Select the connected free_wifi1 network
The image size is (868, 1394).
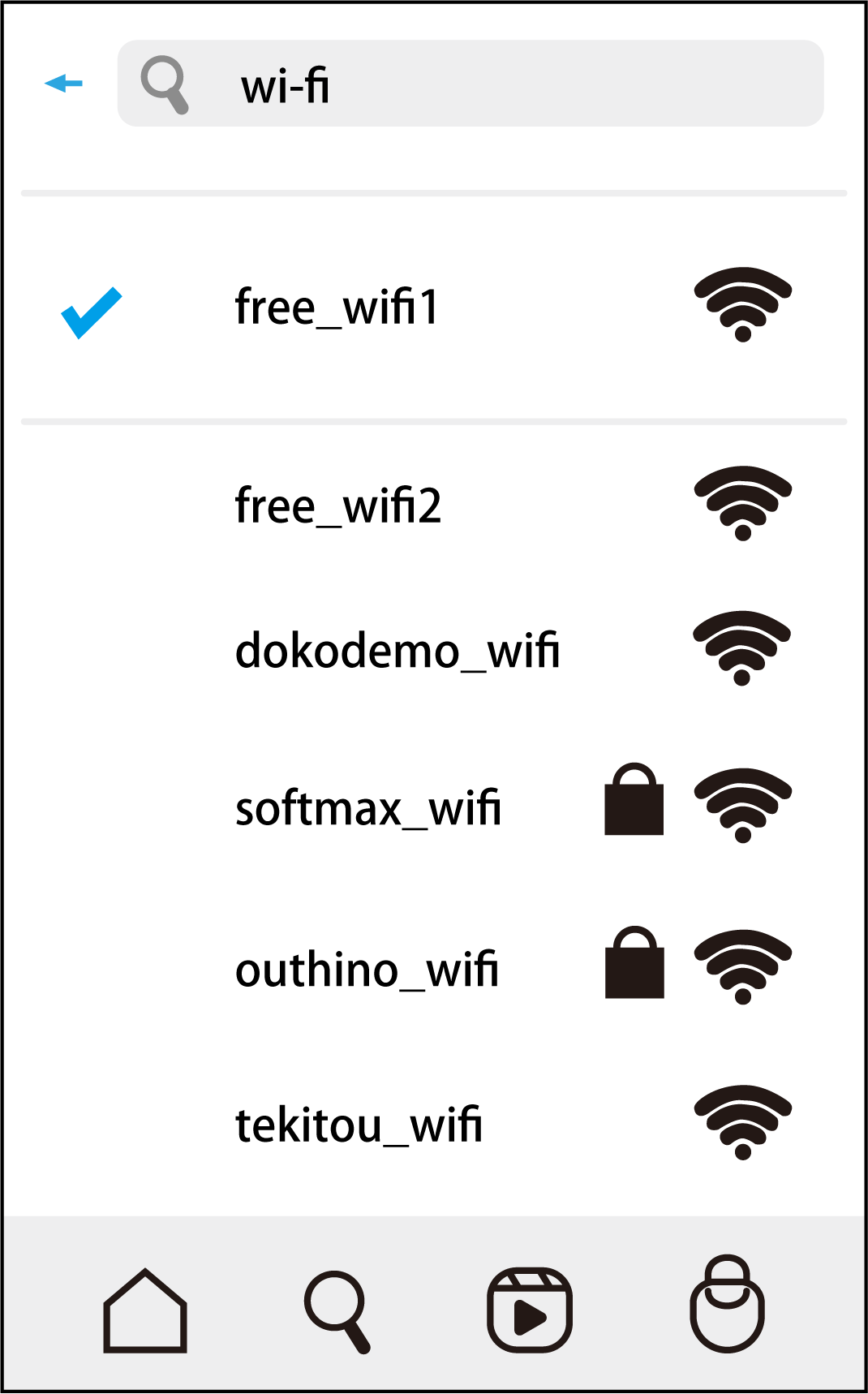[x=337, y=308]
